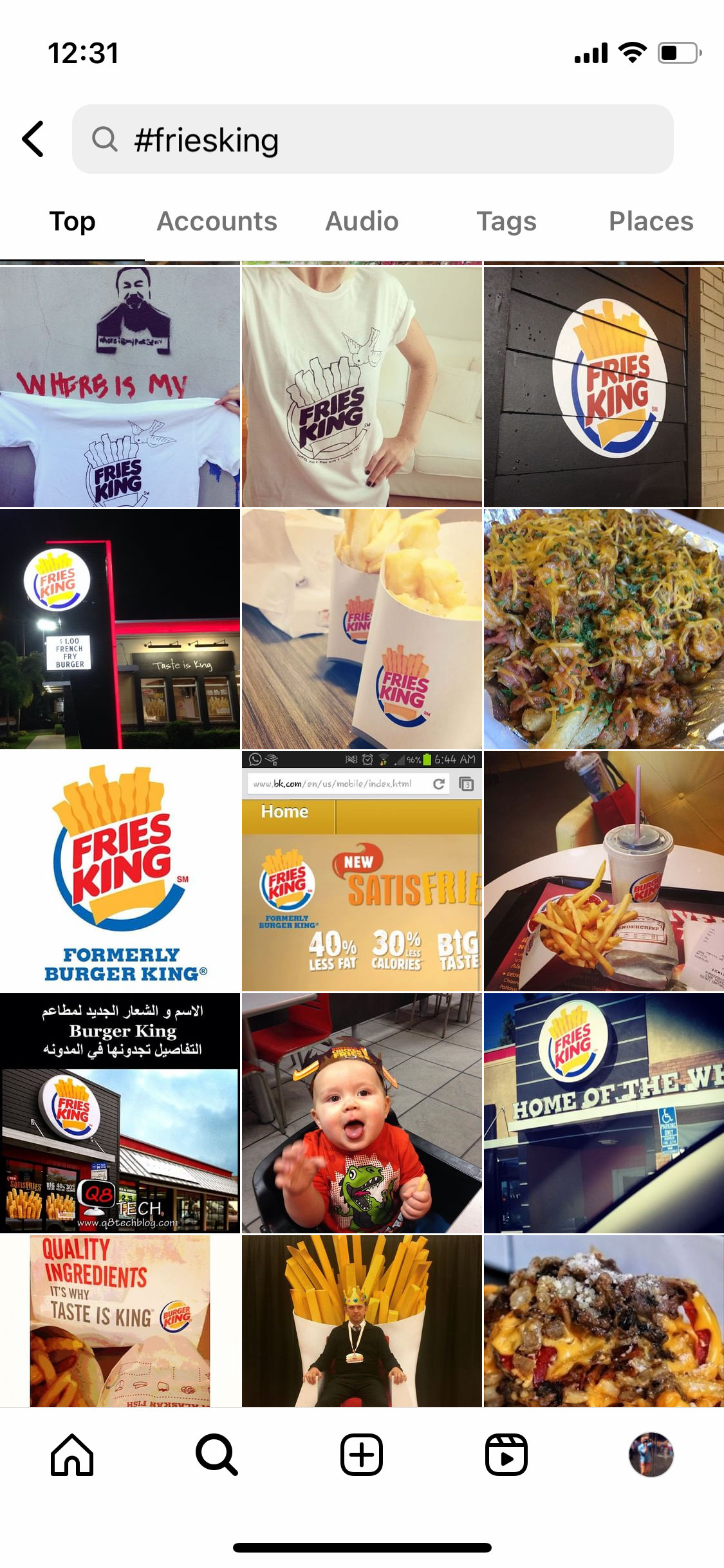Open the 'Formerly Burger King' logo post

tap(120, 871)
